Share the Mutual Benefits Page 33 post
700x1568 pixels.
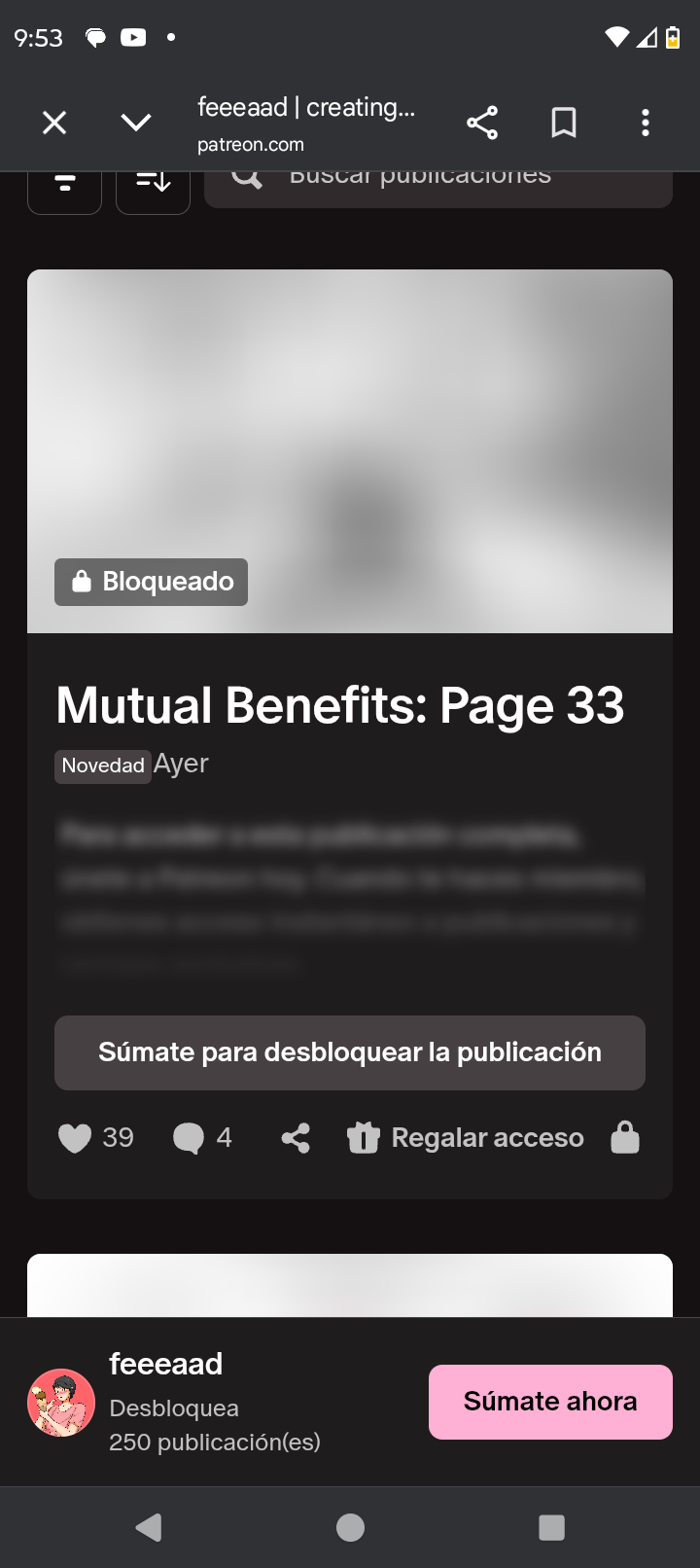296,1138
